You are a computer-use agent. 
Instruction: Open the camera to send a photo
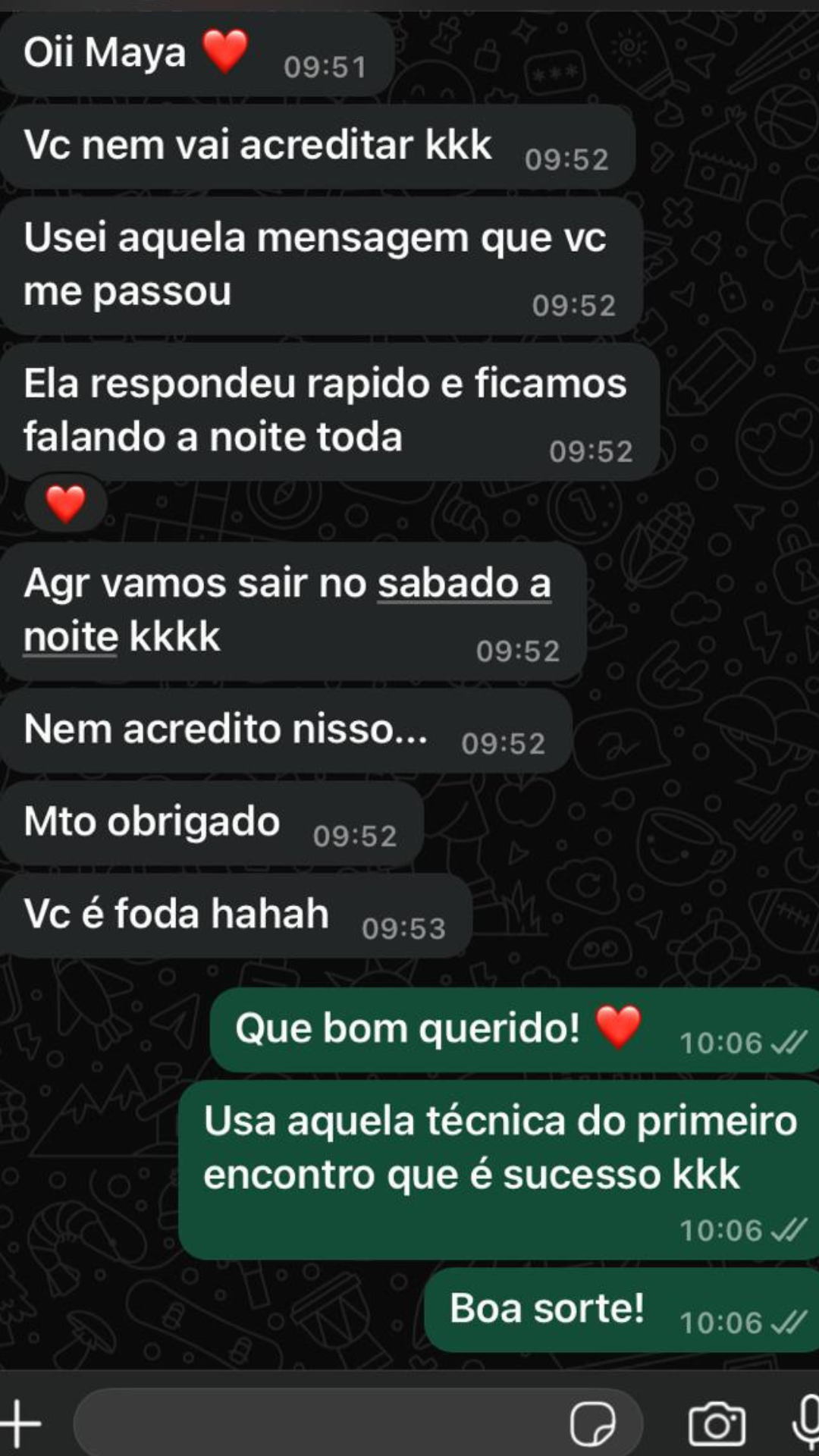[x=716, y=1423]
